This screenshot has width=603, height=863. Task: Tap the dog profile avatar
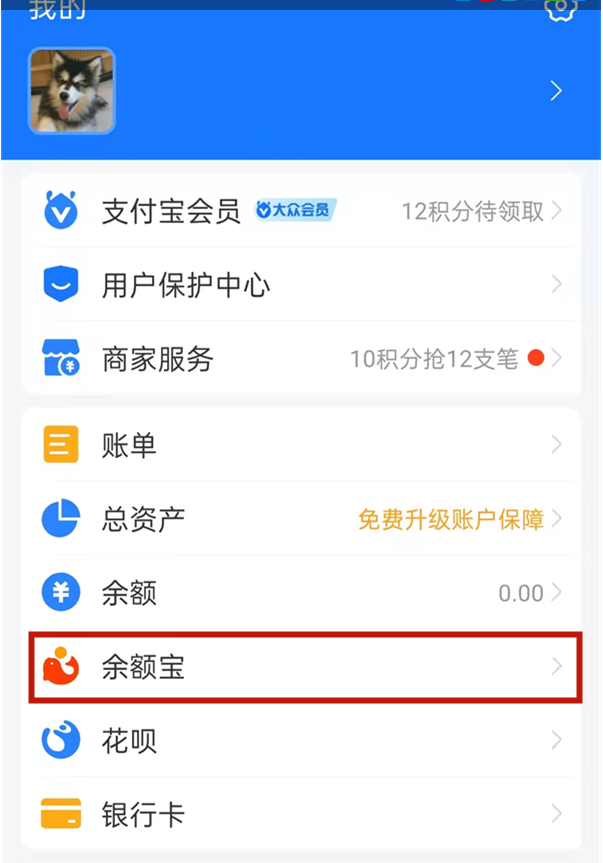pyautogui.click(x=72, y=91)
